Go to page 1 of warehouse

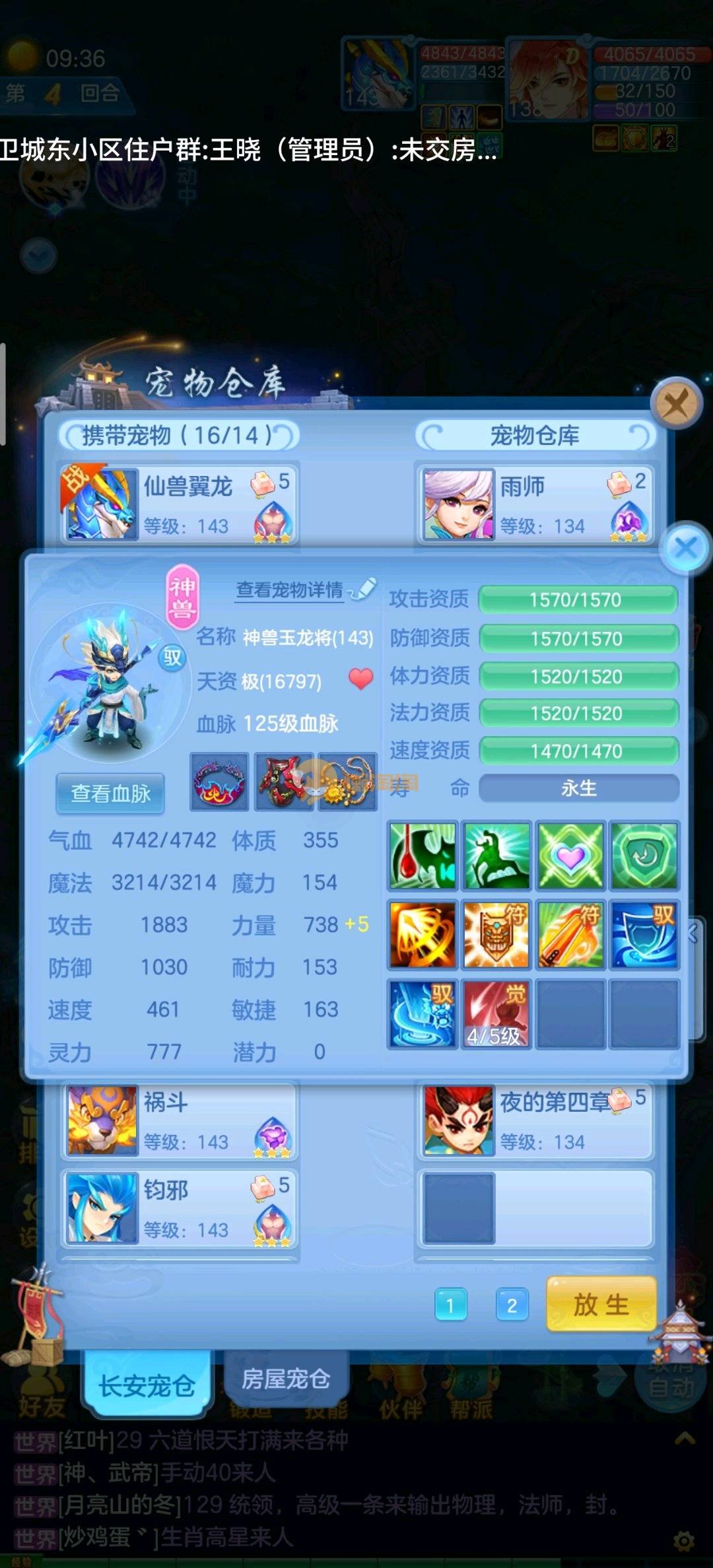coord(451,1305)
